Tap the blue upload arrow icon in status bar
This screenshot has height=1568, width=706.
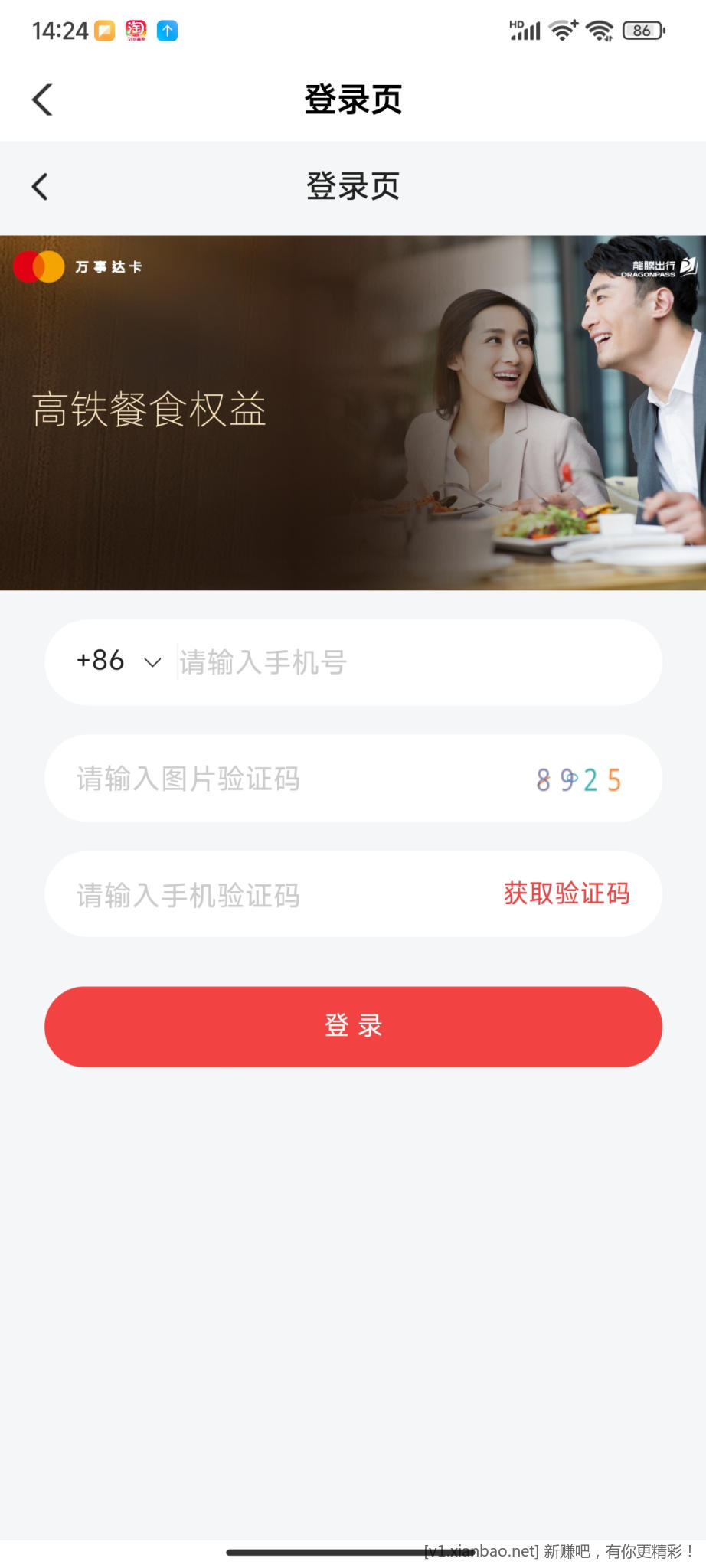[167, 30]
